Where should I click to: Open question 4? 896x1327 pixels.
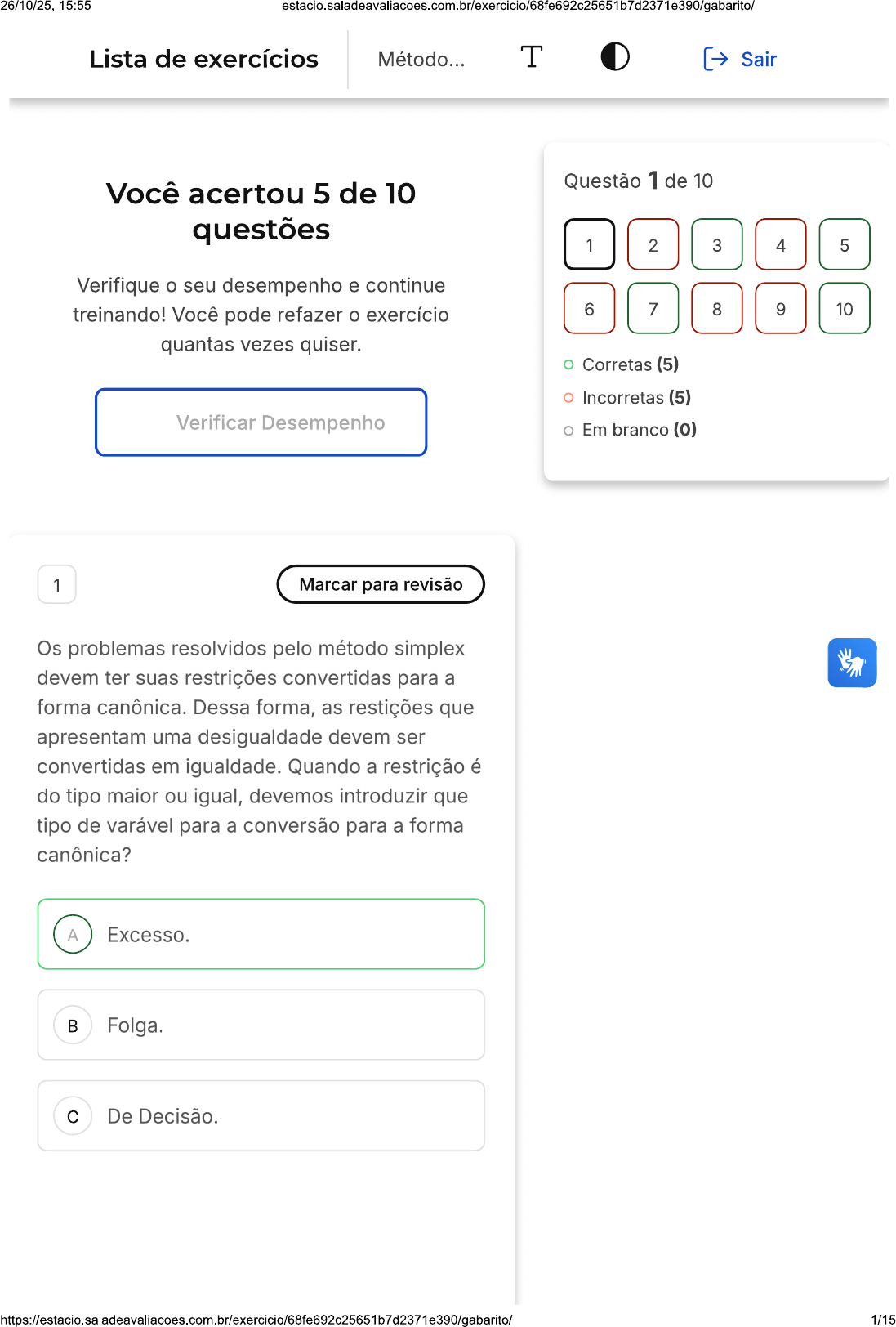[x=780, y=244]
